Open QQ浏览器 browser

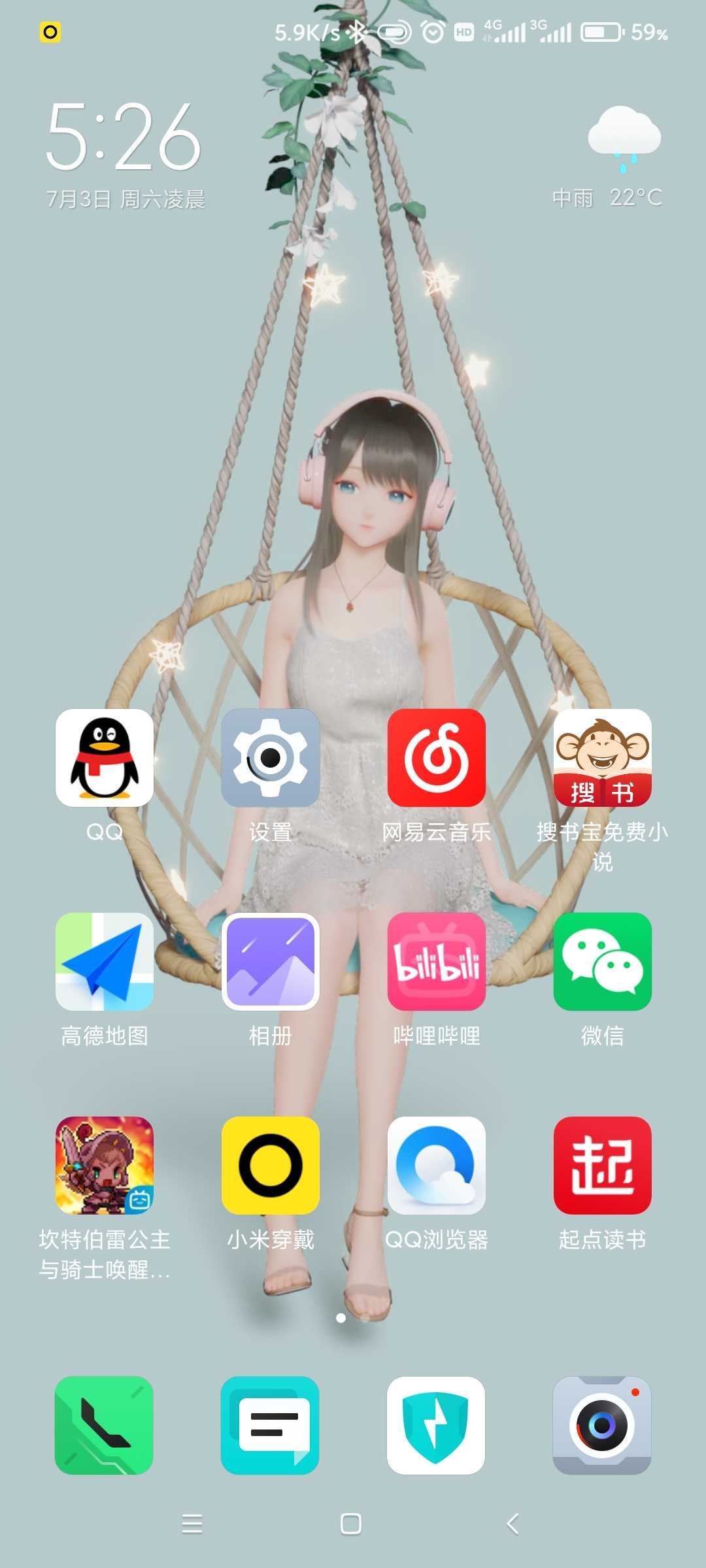tap(436, 1166)
